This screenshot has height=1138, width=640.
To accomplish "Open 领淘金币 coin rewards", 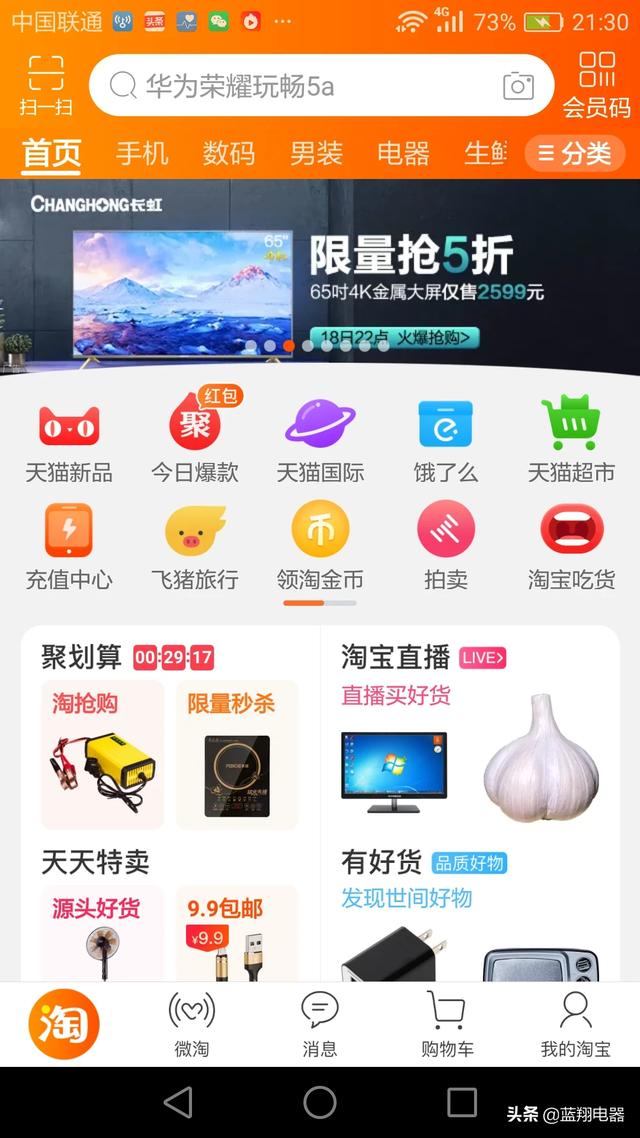I will 320,547.
